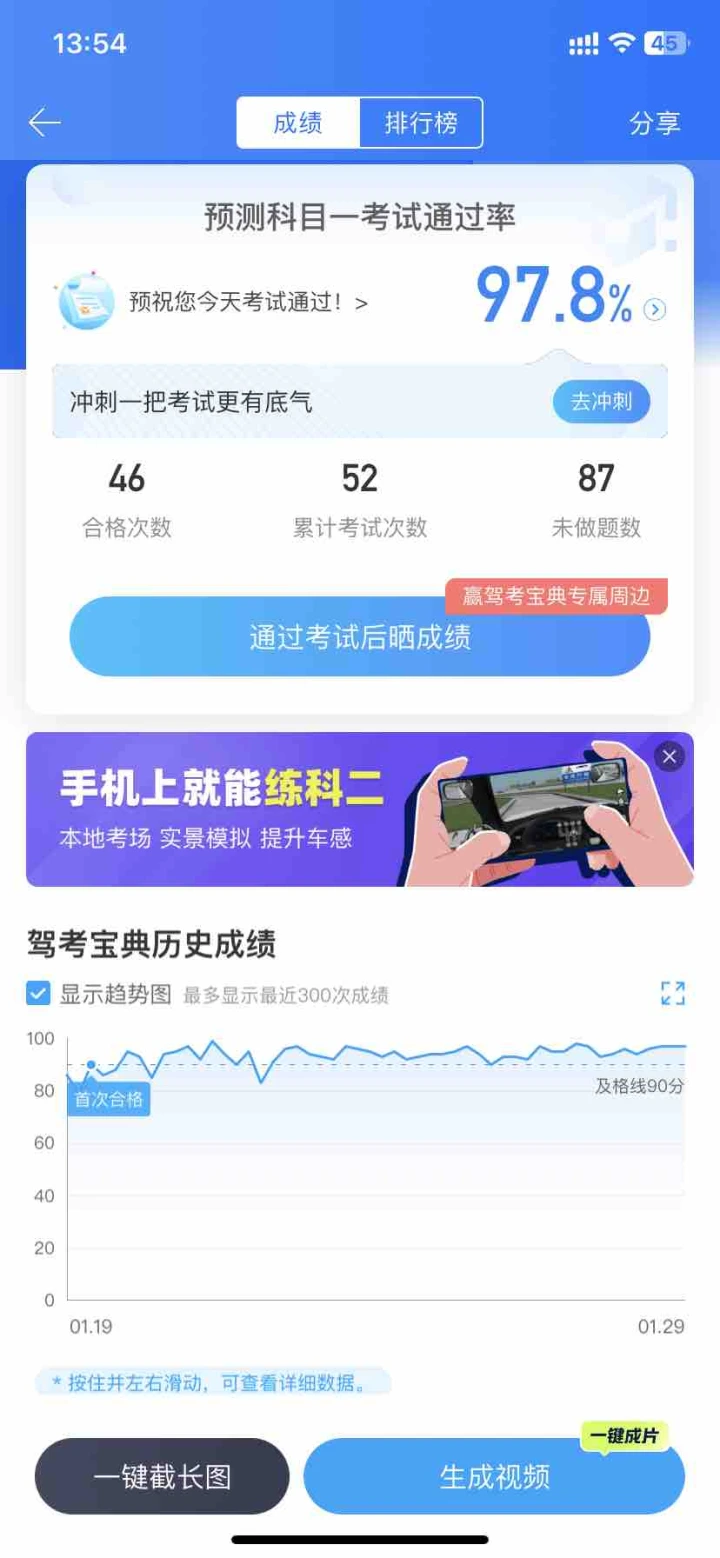Uncheck the 显示趋势图 checkbox
This screenshot has width=720, height=1558.
38,994
